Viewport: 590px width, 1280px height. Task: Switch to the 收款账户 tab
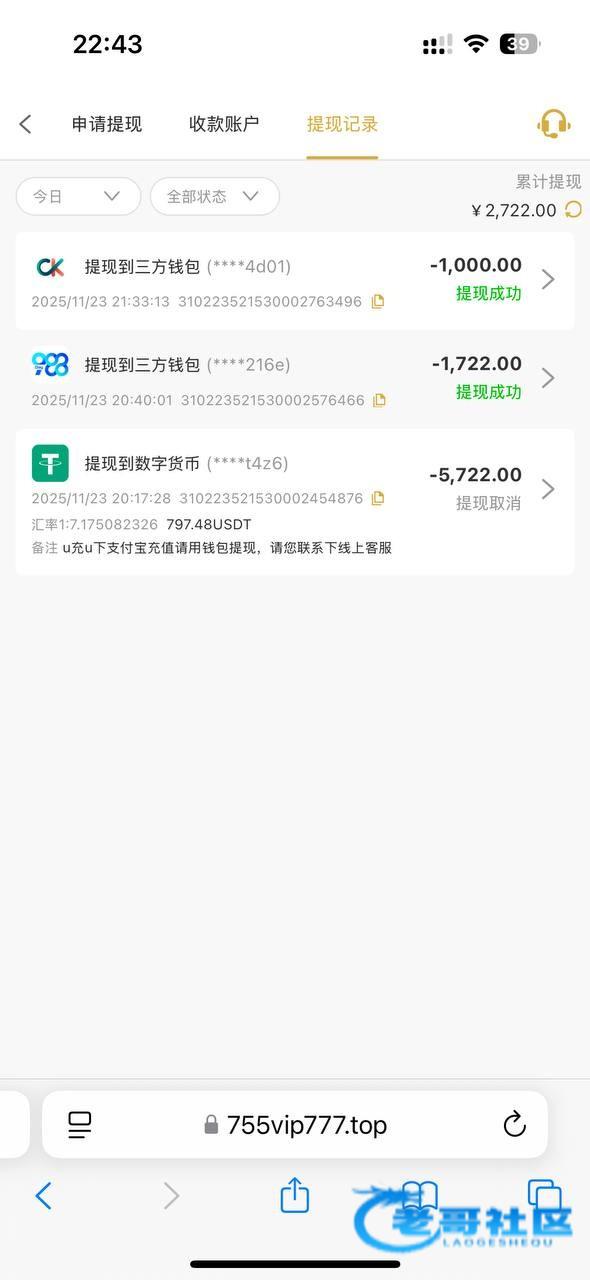[x=224, y=124]
